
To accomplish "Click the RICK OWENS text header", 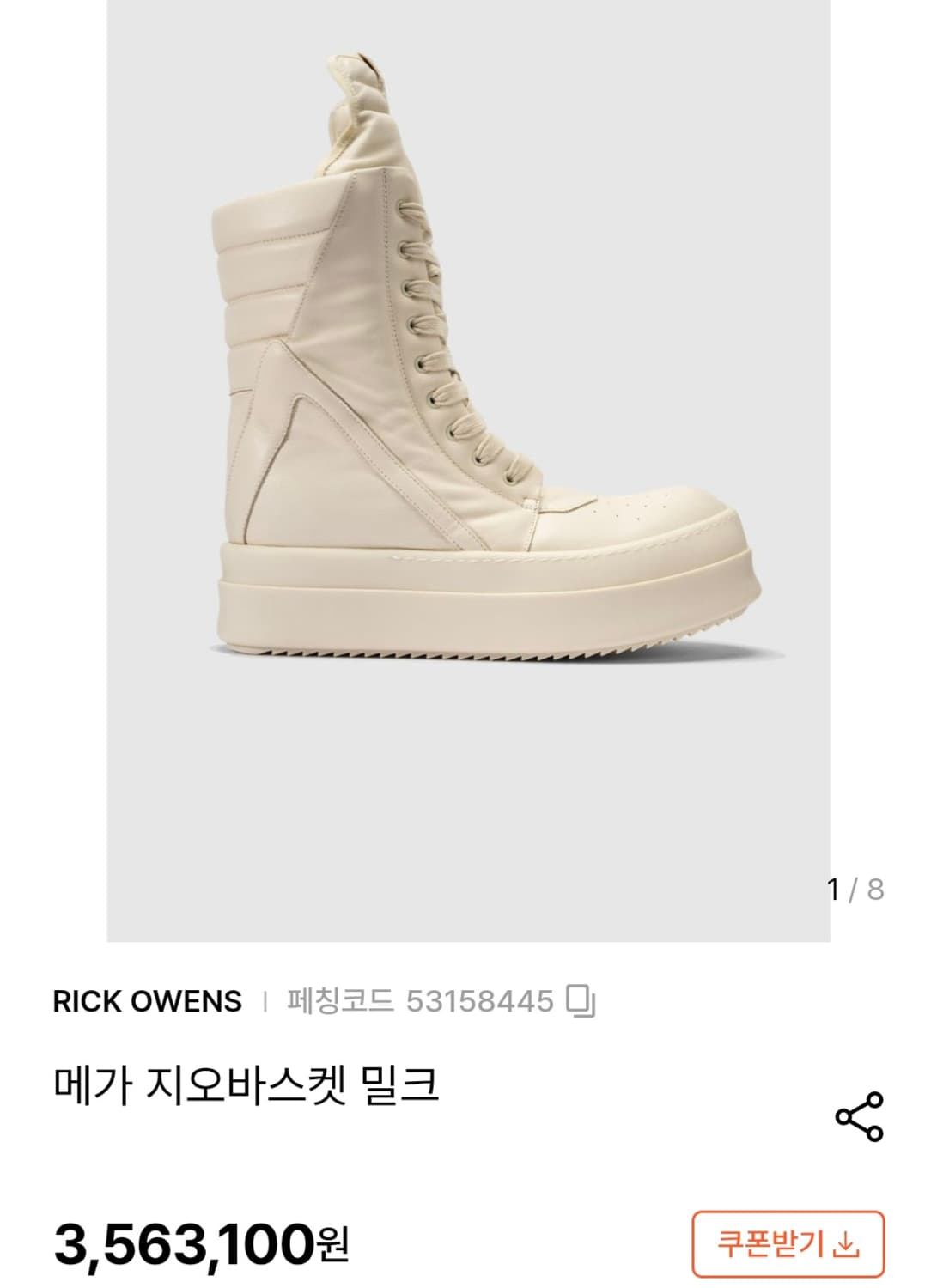I will pos(146,999).
